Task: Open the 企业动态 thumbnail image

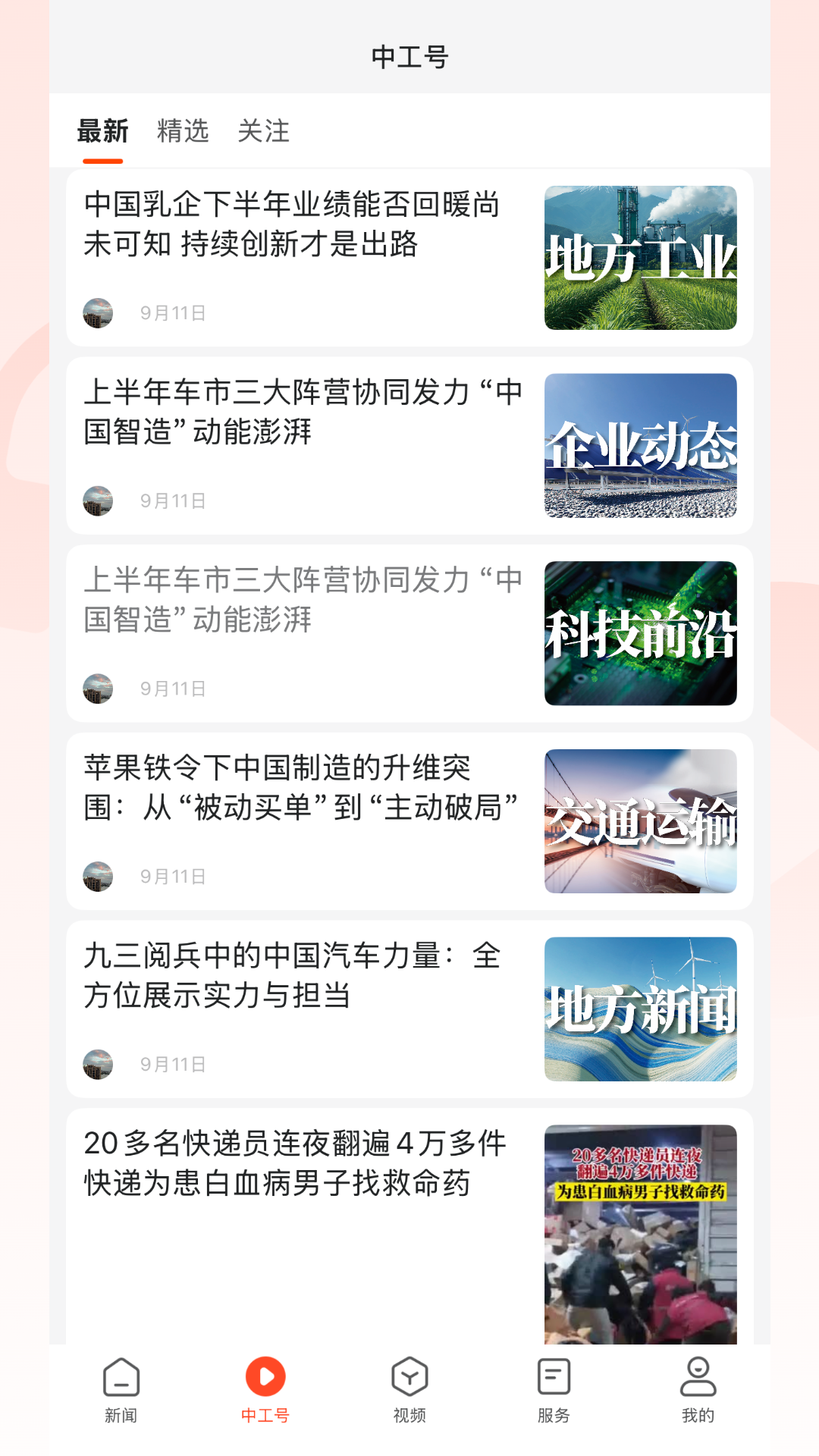Action: point(642,446)
